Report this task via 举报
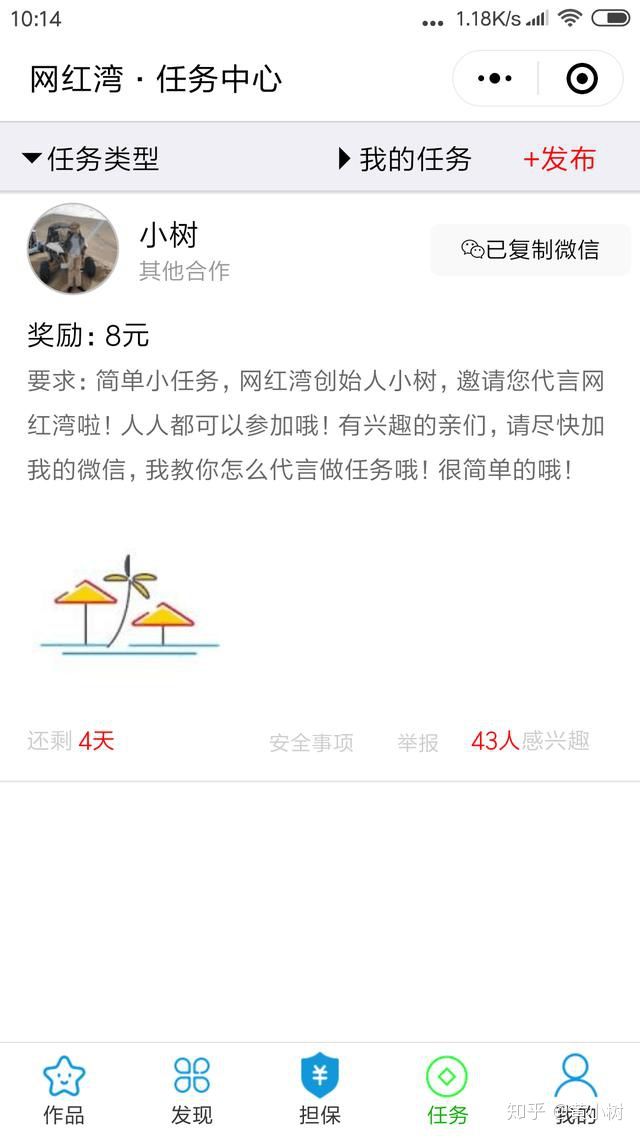This screenshot has height=1138, width=640. (418, 742)
